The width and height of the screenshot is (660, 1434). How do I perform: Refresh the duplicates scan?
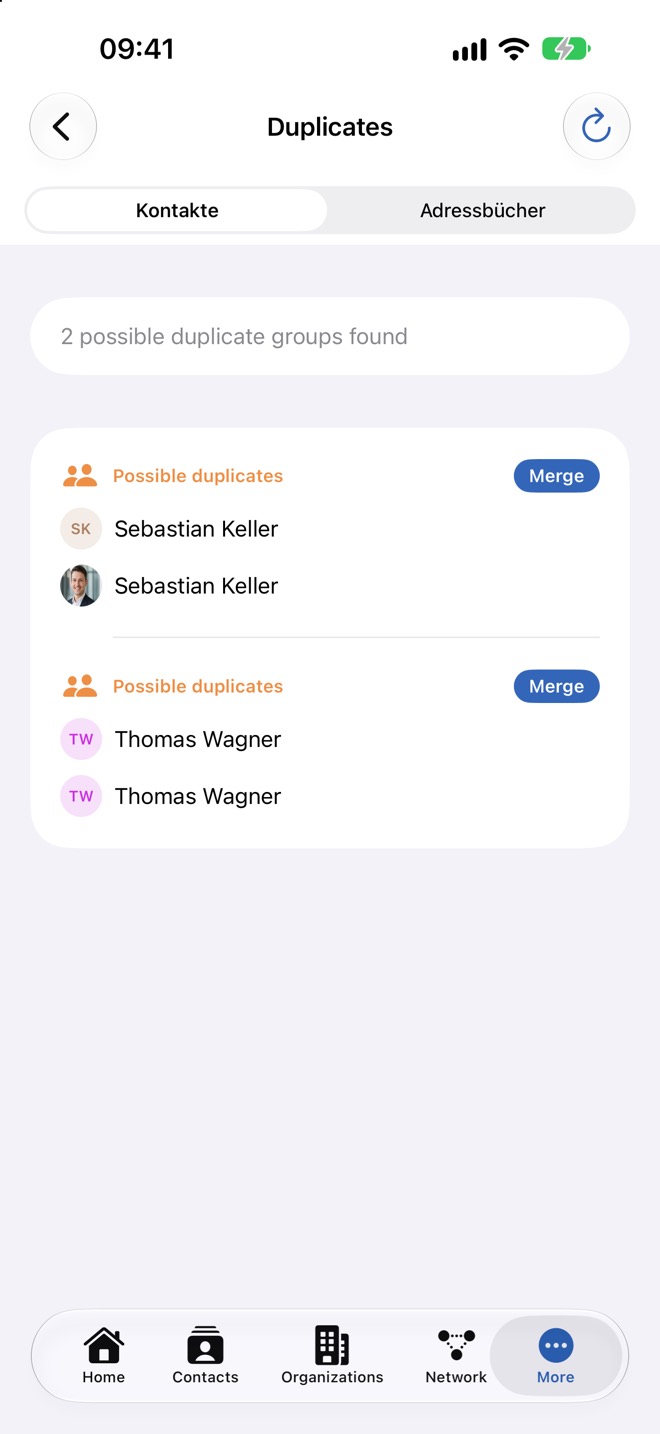click(597, 127)
